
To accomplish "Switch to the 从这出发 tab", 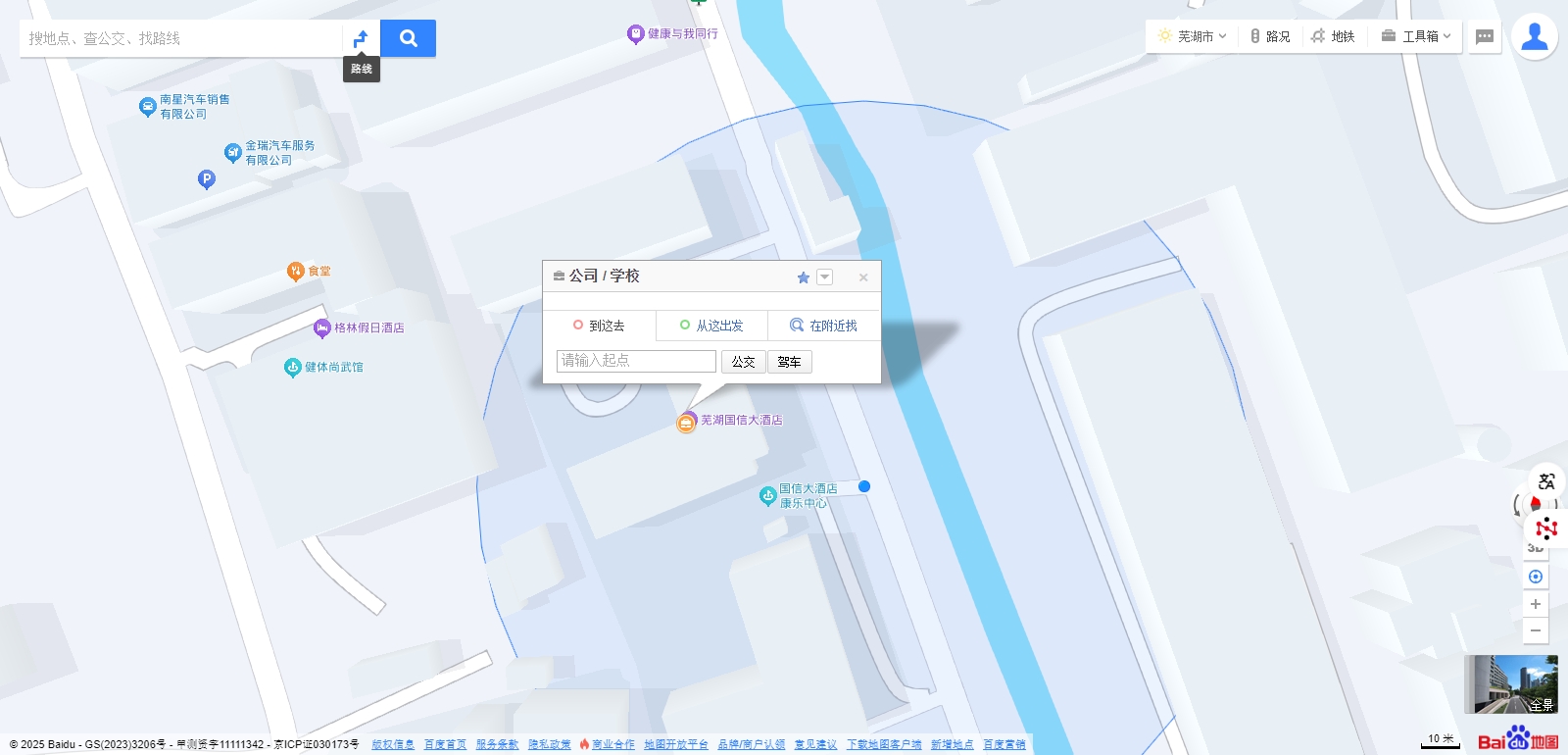I will click(x=711, y=326).
